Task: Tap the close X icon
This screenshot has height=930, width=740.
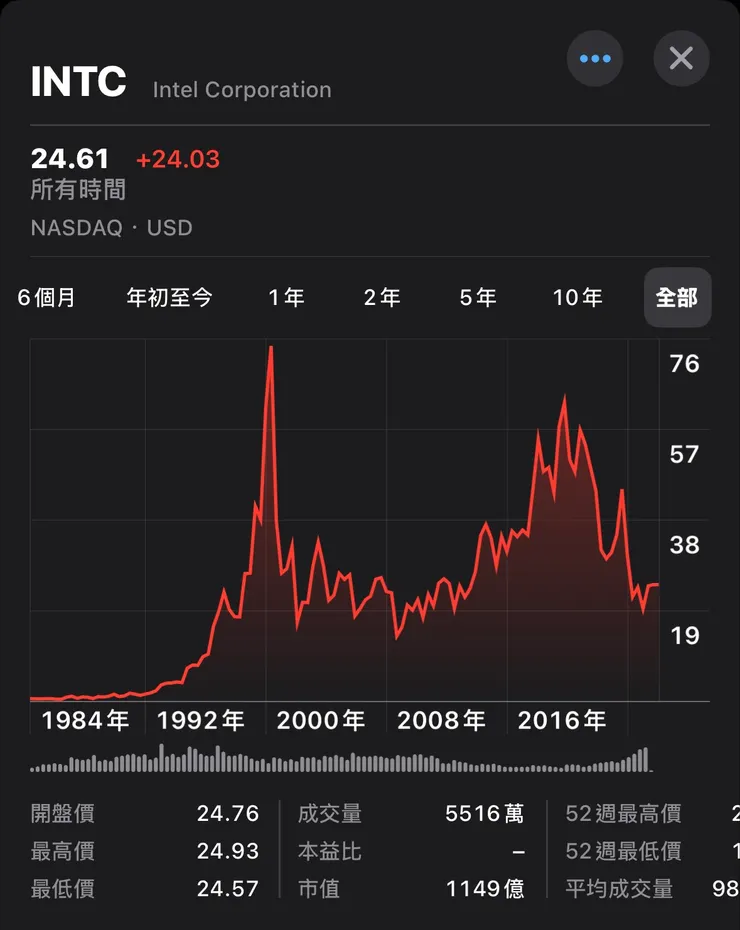Action: [681, 58]
